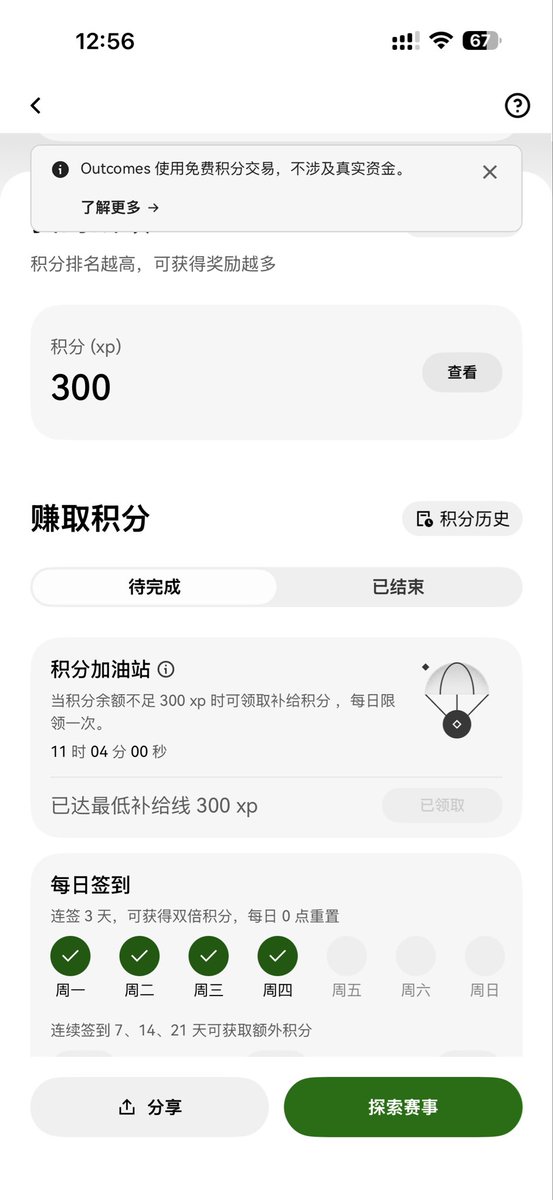Dismiss the Outcomes free points banner
The width and height of the screenshot is (553, 1200).
click(x=489, y=172)
